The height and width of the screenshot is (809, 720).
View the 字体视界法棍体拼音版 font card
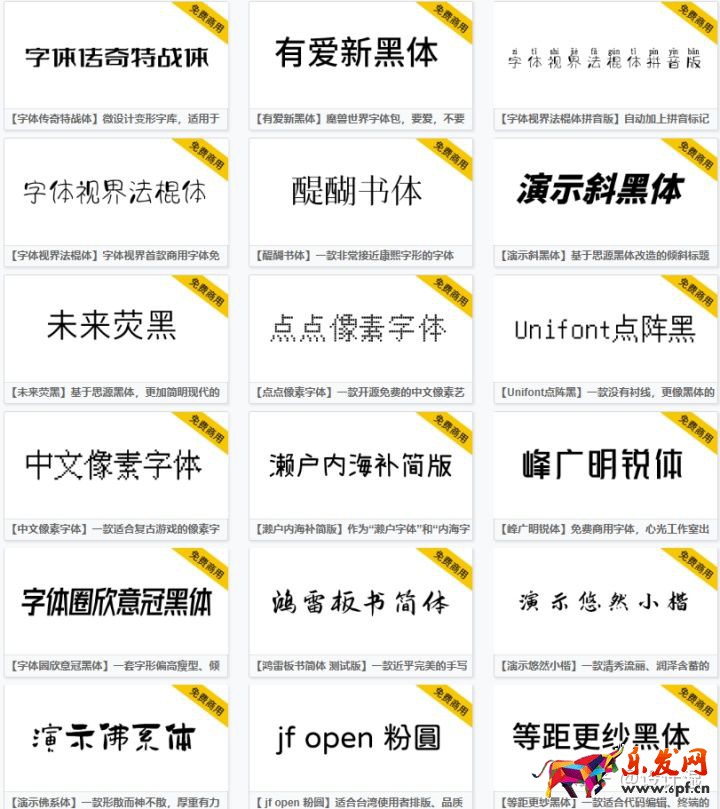[x=604, y=56]
